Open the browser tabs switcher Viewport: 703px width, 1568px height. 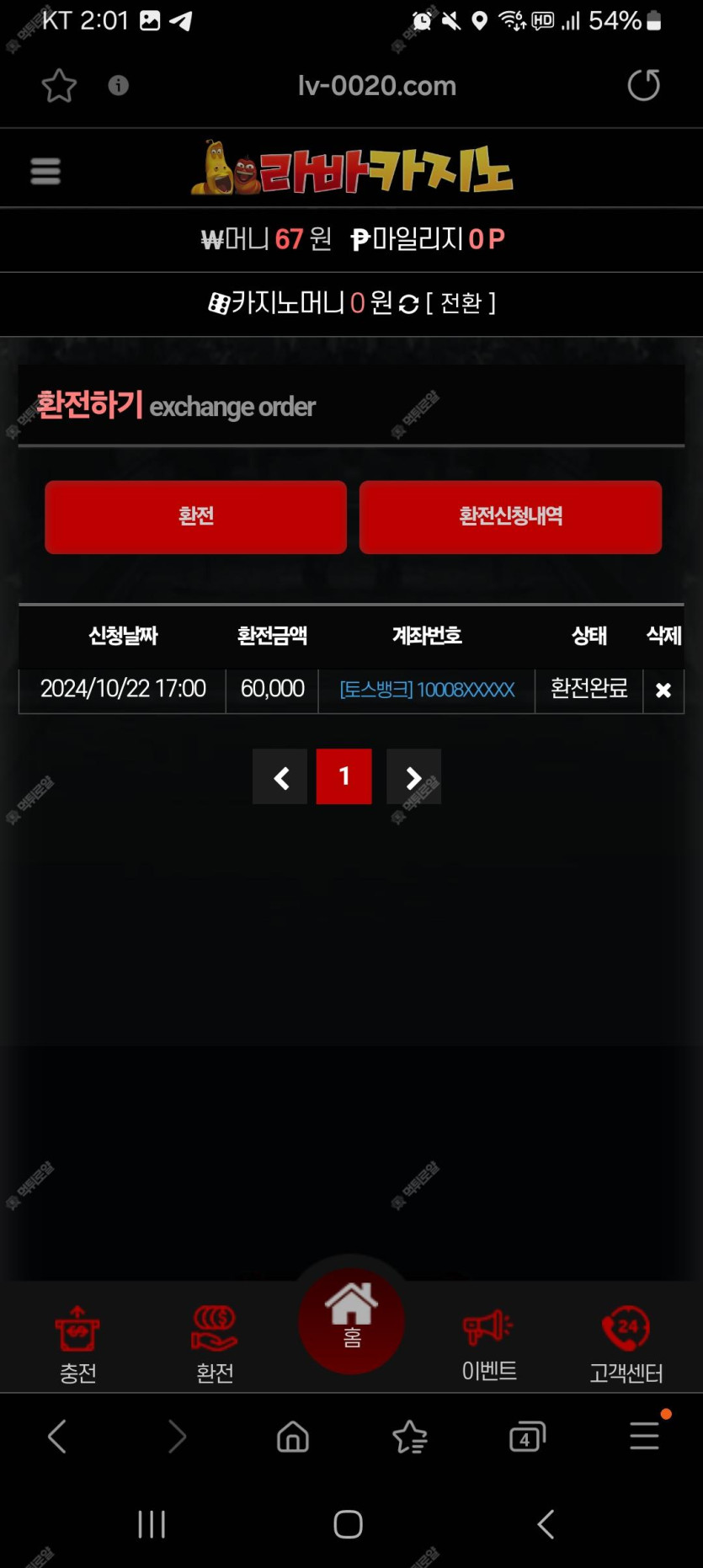click(x=527, y=1437)
